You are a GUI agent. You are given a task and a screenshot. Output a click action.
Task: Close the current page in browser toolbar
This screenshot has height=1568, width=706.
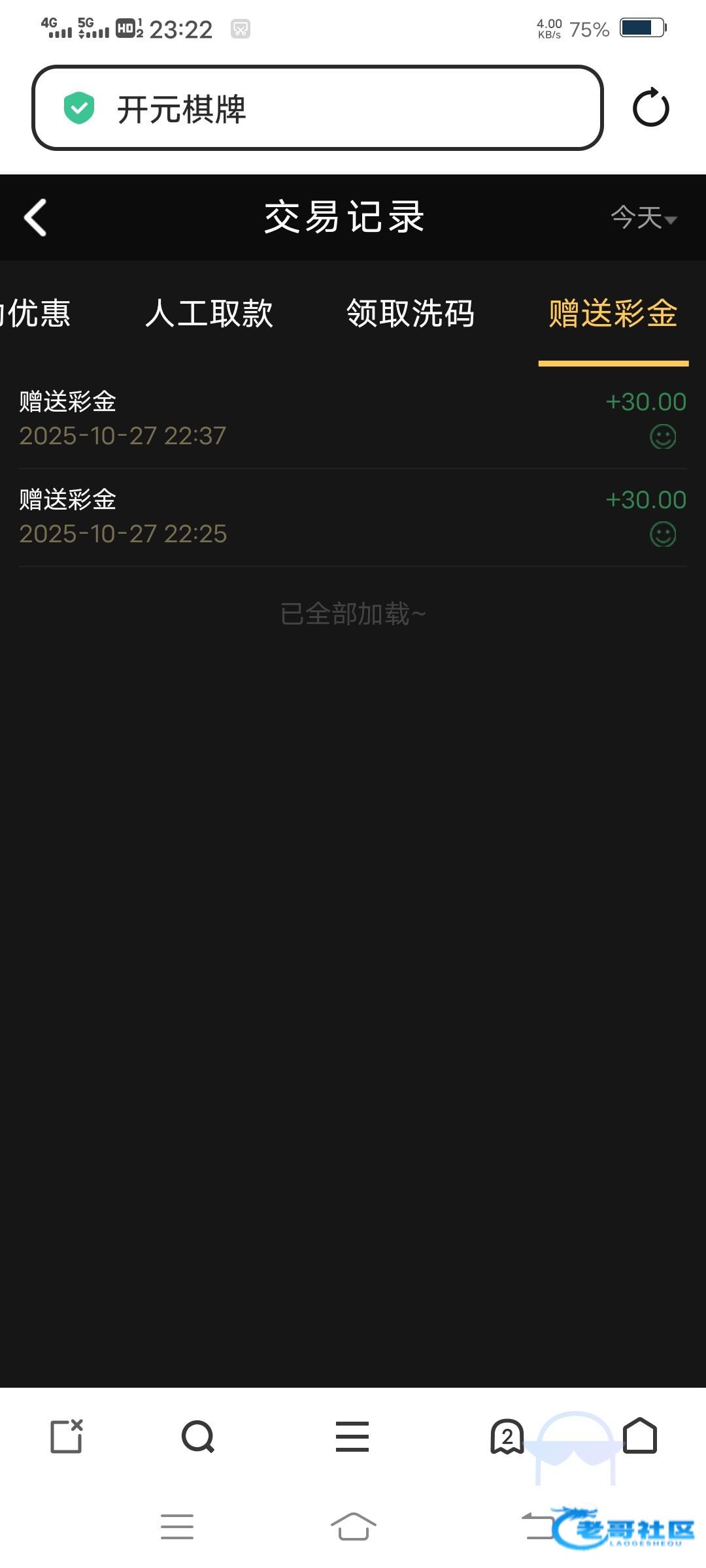67,1437
